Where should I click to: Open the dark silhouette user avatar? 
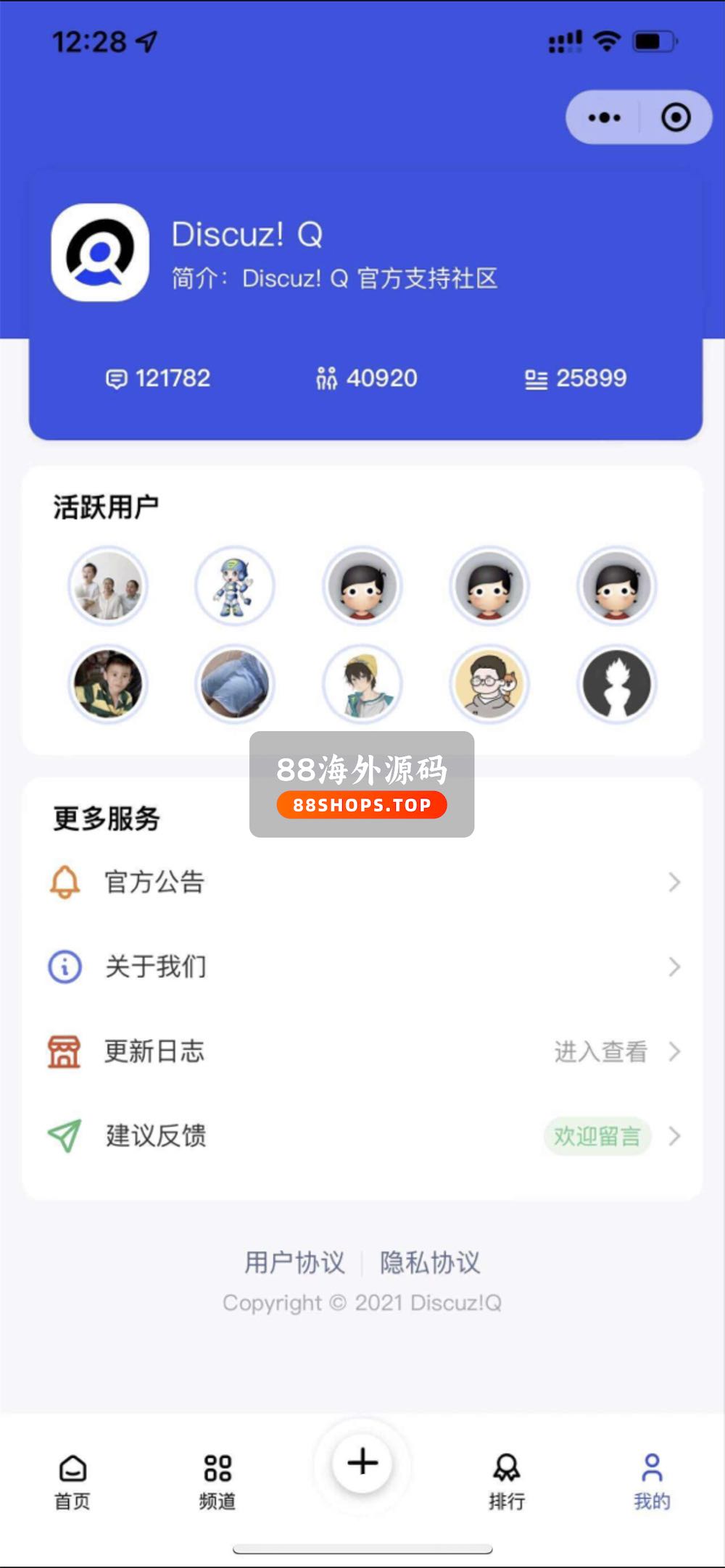tap(617, 684)
